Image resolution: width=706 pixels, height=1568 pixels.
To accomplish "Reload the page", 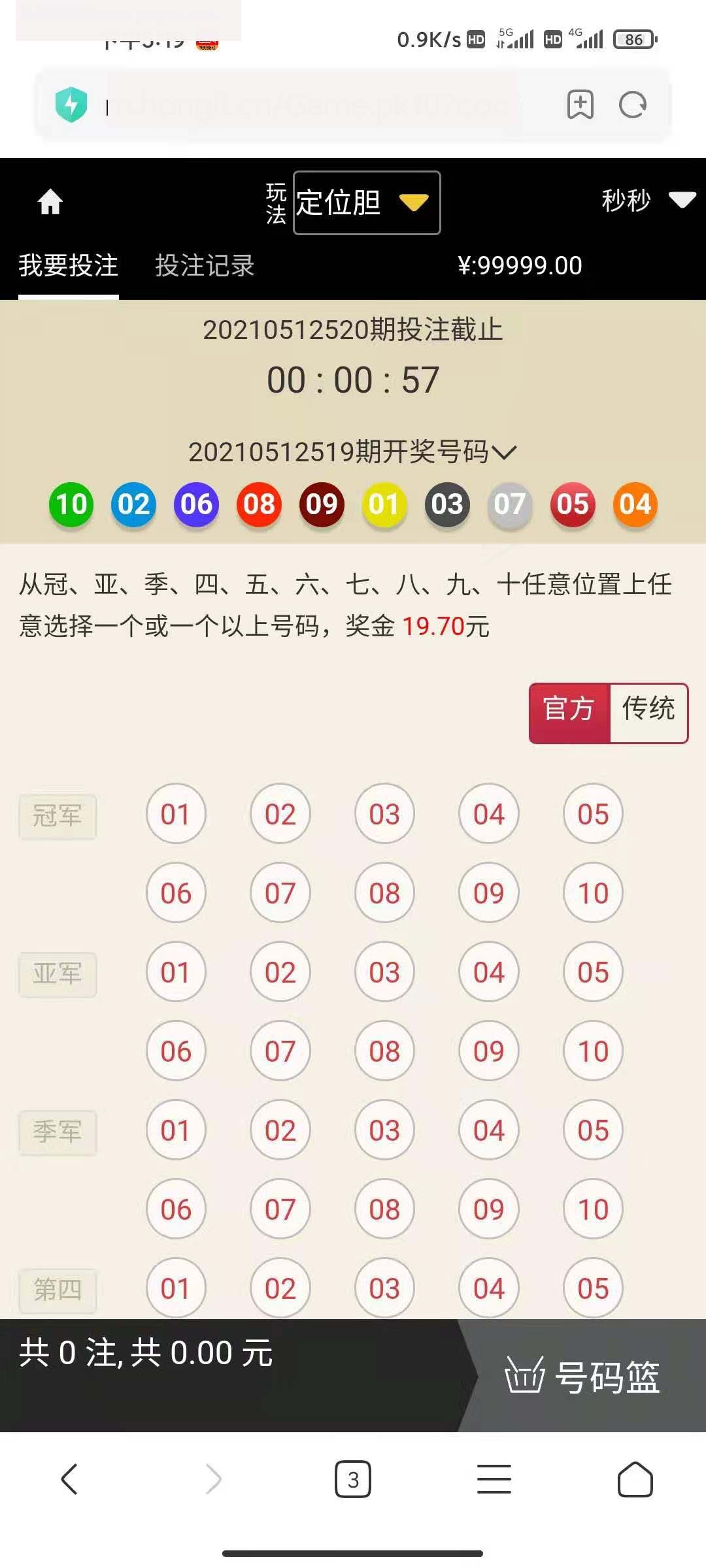I will (x=633, y=105).
